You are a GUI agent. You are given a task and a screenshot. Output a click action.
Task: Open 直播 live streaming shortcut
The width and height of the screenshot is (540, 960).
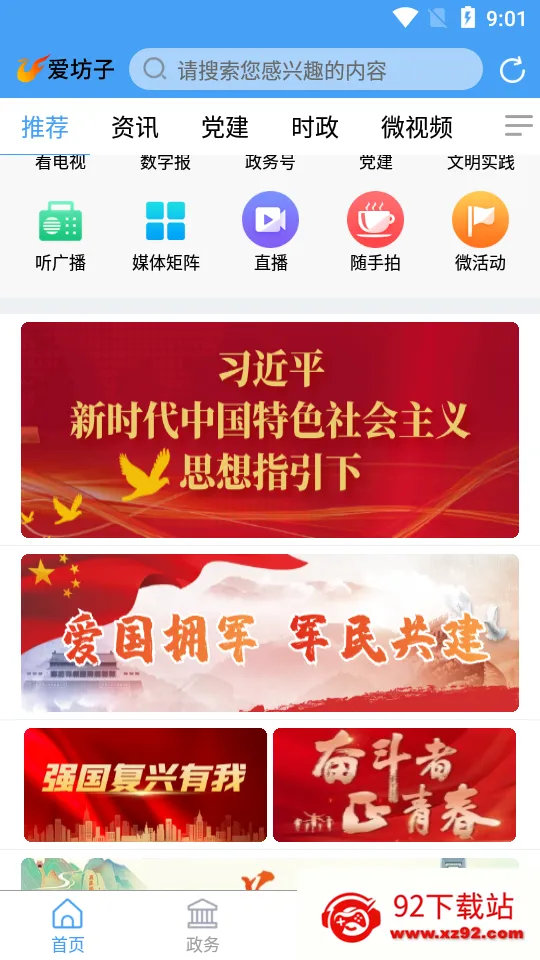click(x=271, y=233)
